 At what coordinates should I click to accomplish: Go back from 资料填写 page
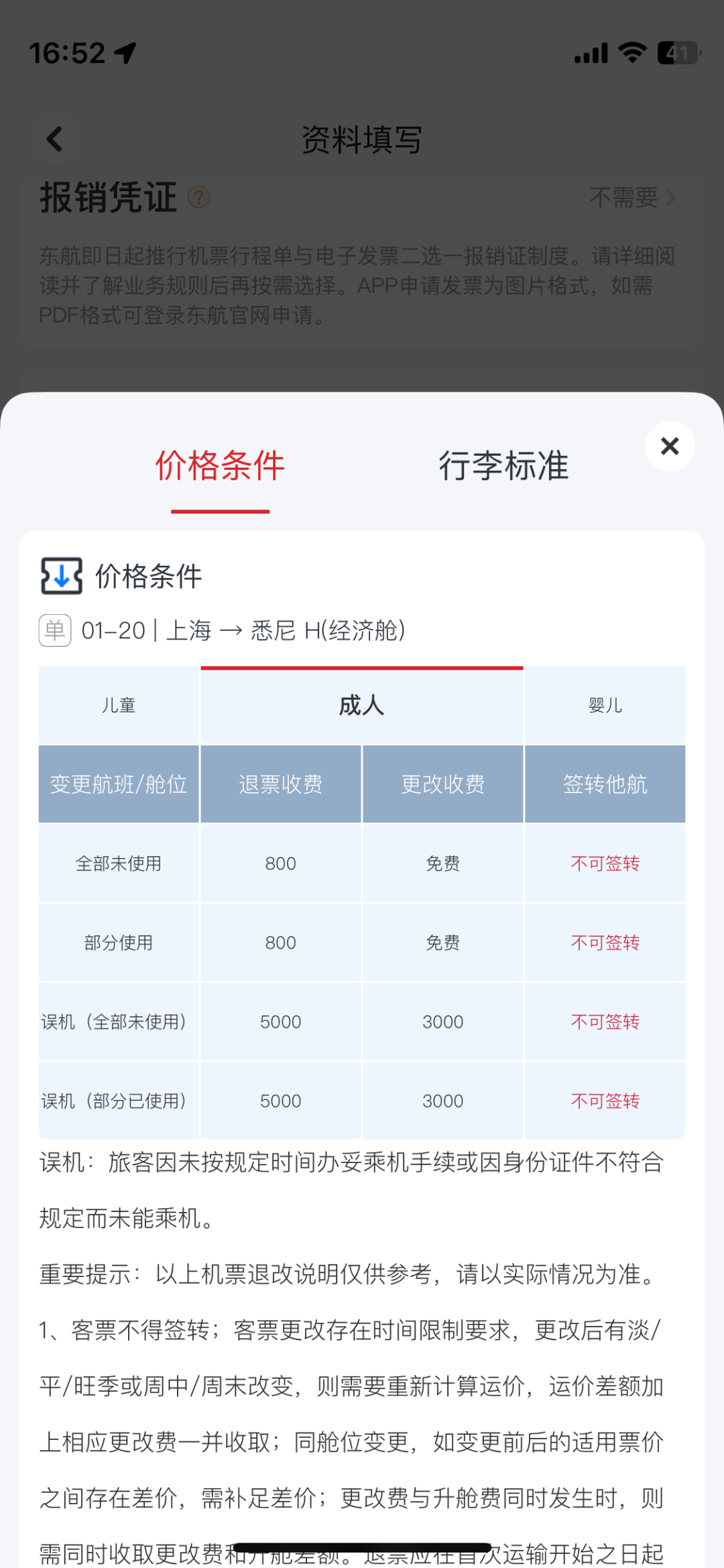click(55, 139)
